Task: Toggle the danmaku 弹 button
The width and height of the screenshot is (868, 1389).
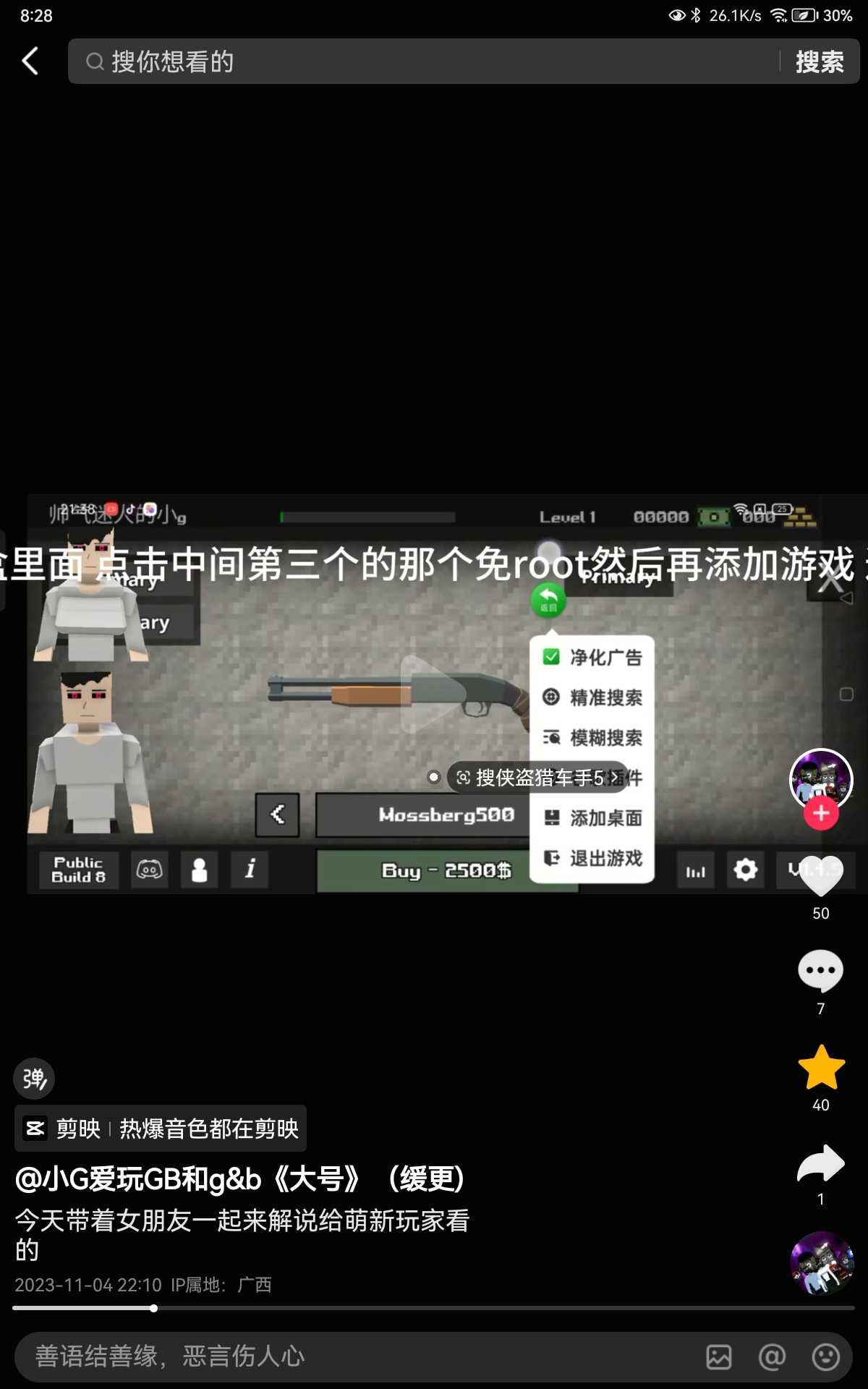Action: pos(34,1079)
